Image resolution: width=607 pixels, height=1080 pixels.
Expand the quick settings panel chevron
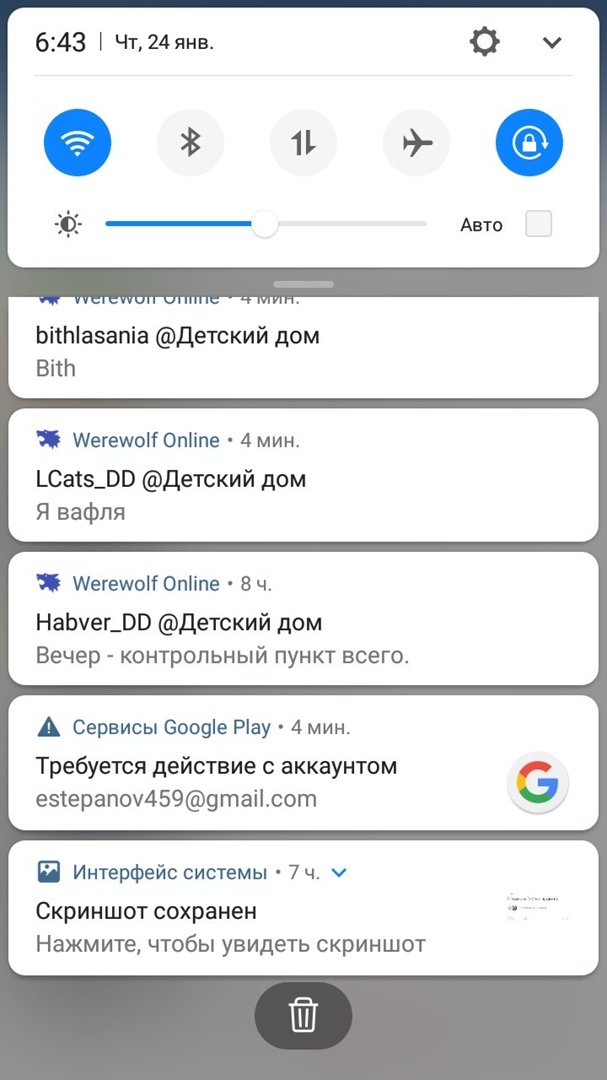point(552,42)
